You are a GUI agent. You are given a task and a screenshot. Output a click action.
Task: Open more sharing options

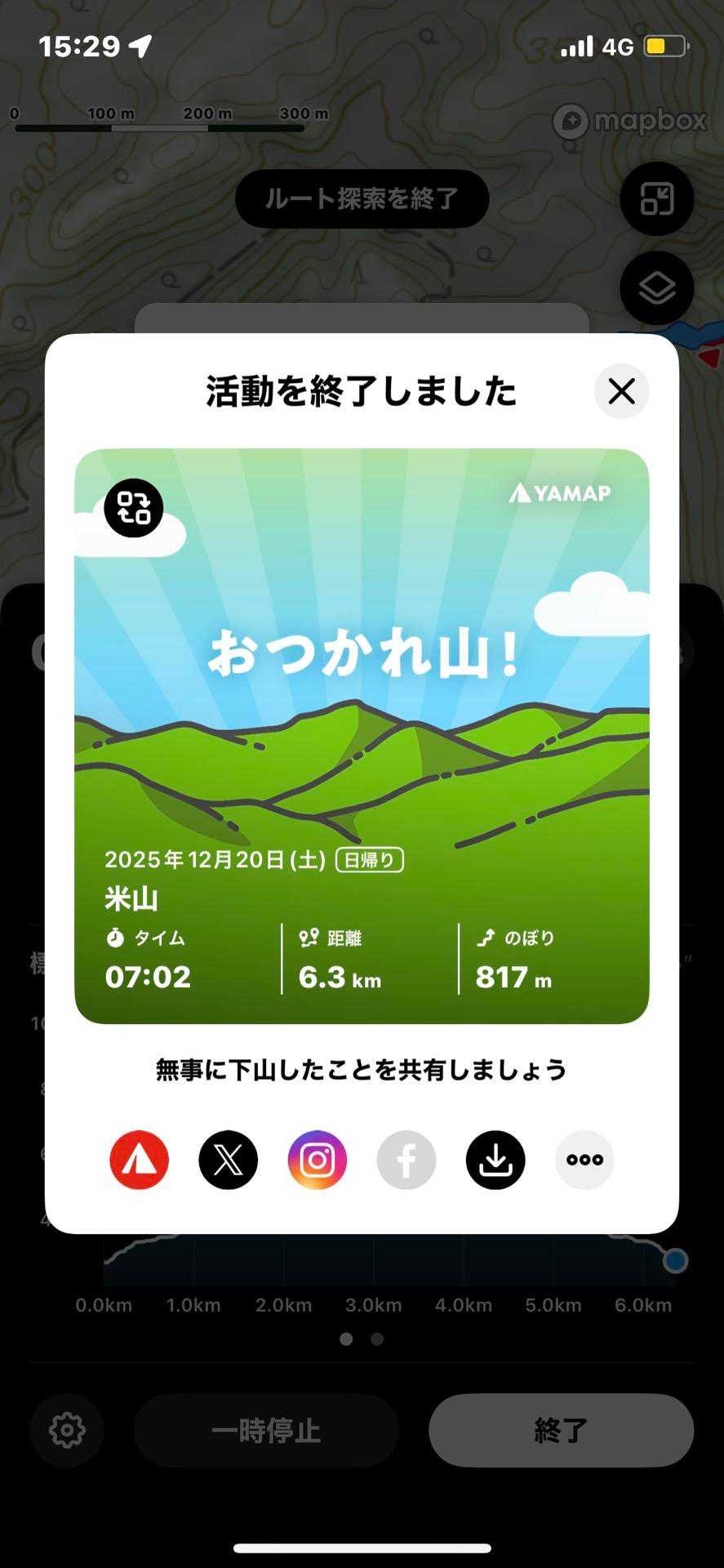pyautogui.click(x=584, y=1160)
